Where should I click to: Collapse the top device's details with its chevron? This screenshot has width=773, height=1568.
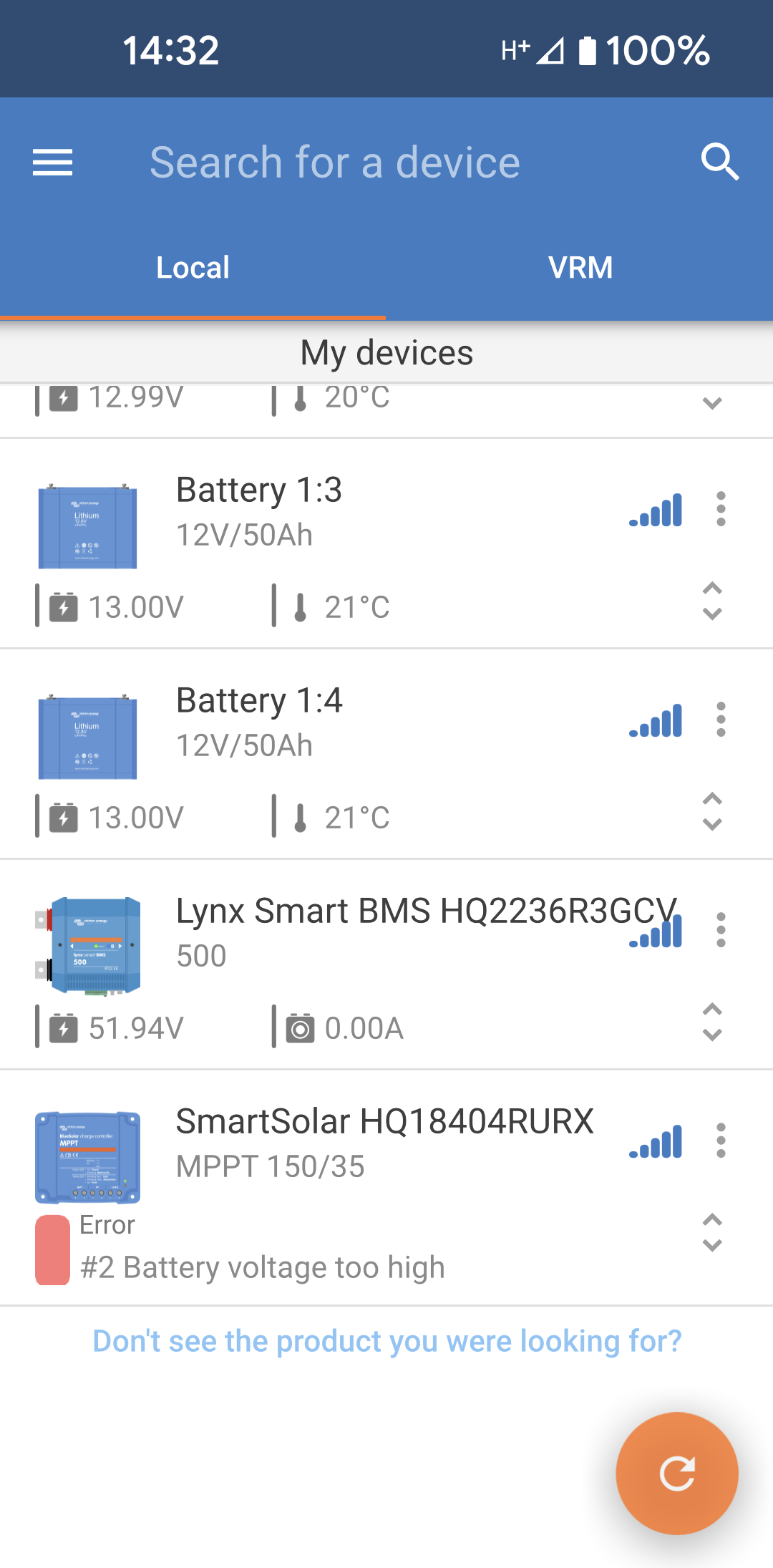[712, 403]
